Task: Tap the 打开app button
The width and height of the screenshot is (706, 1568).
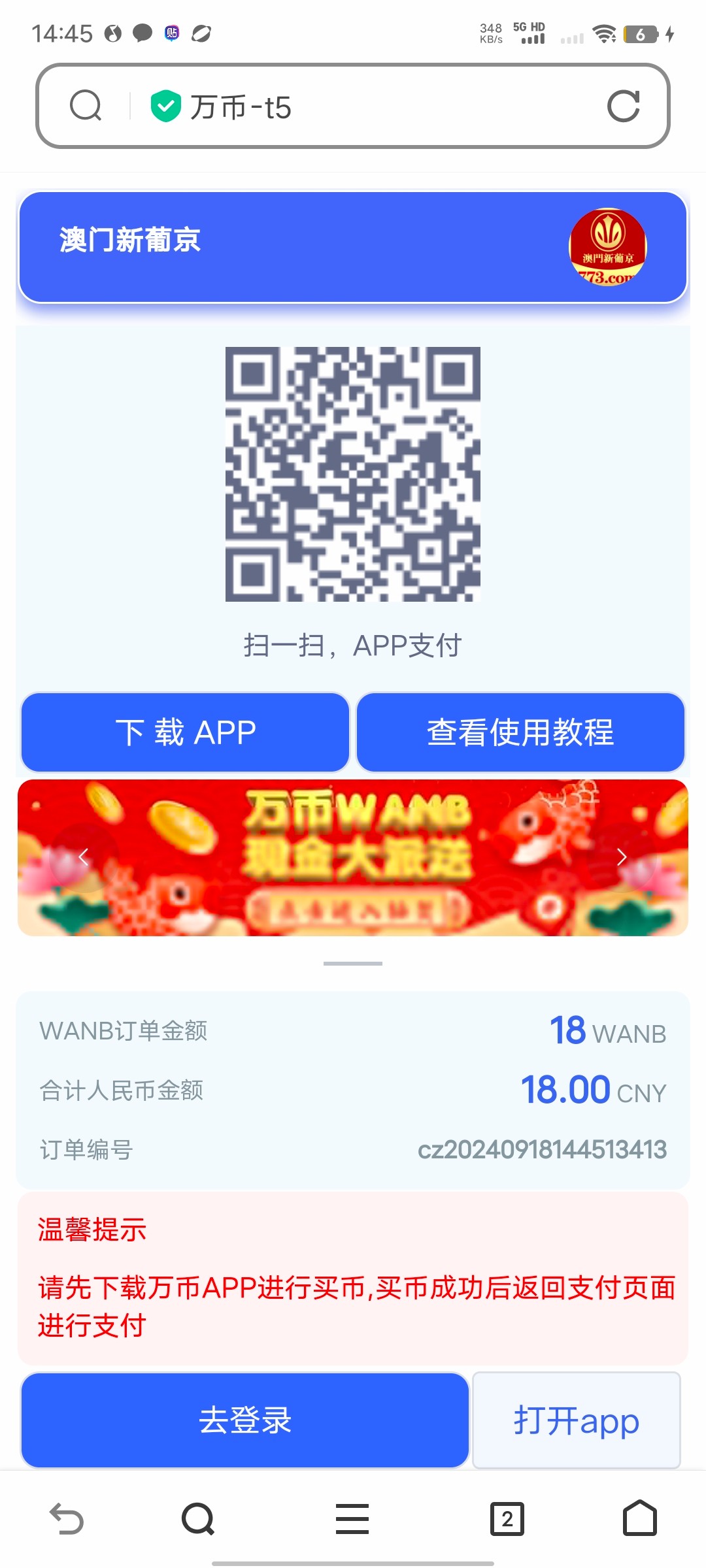Action: click(576, 1420)
